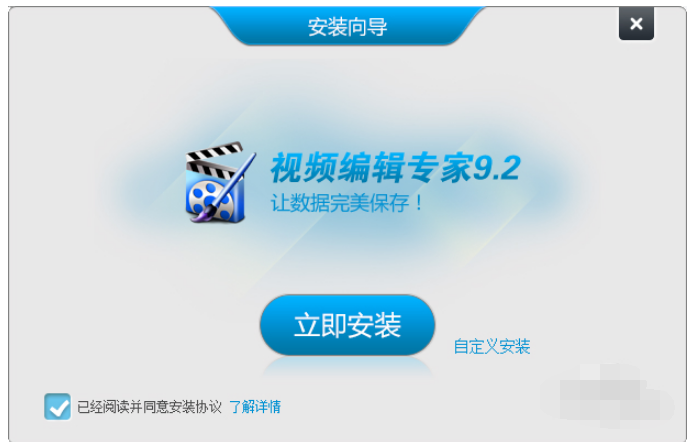Uncheck the agreement checkbox
Screen dimensions: 692x442
click(57, 406)
